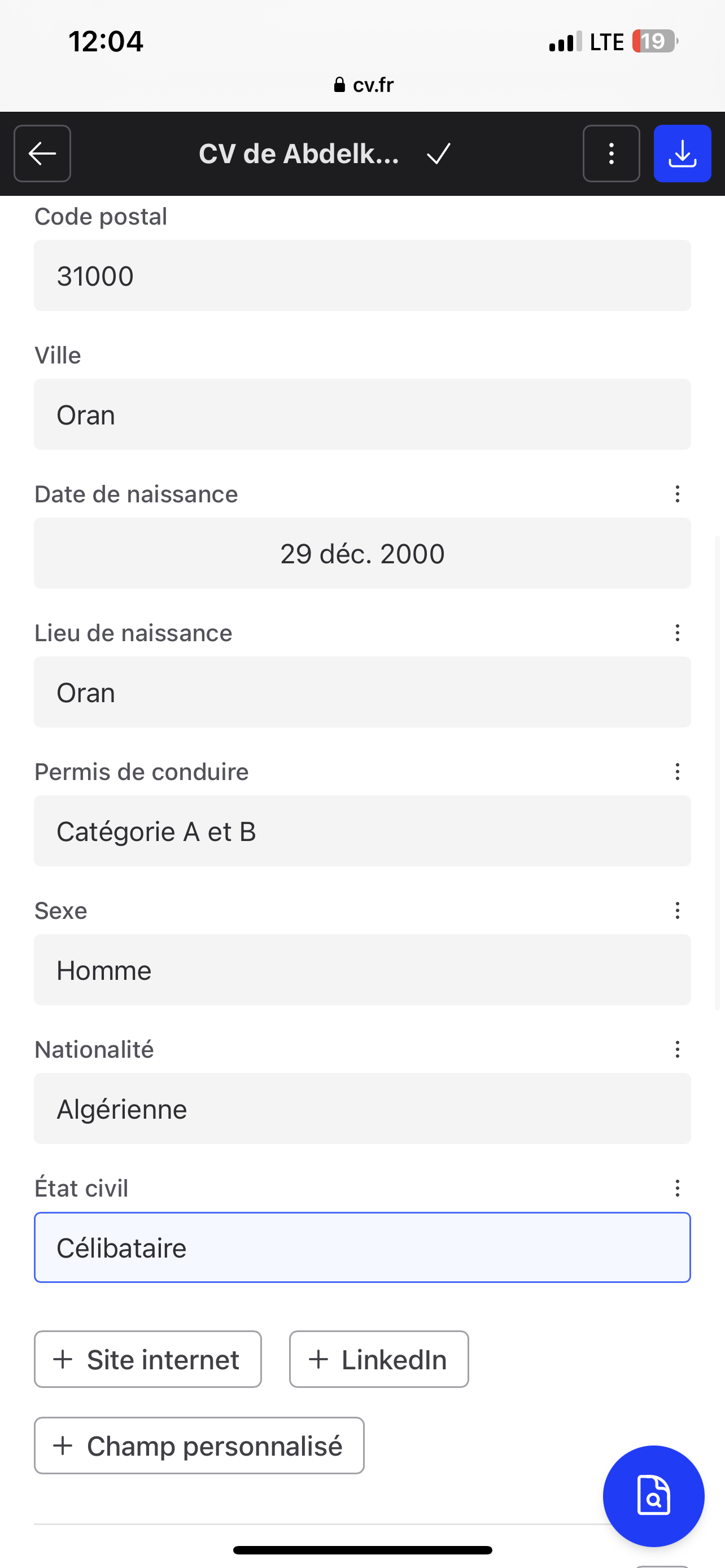Edit the Ville field

[x=362, y=414]
